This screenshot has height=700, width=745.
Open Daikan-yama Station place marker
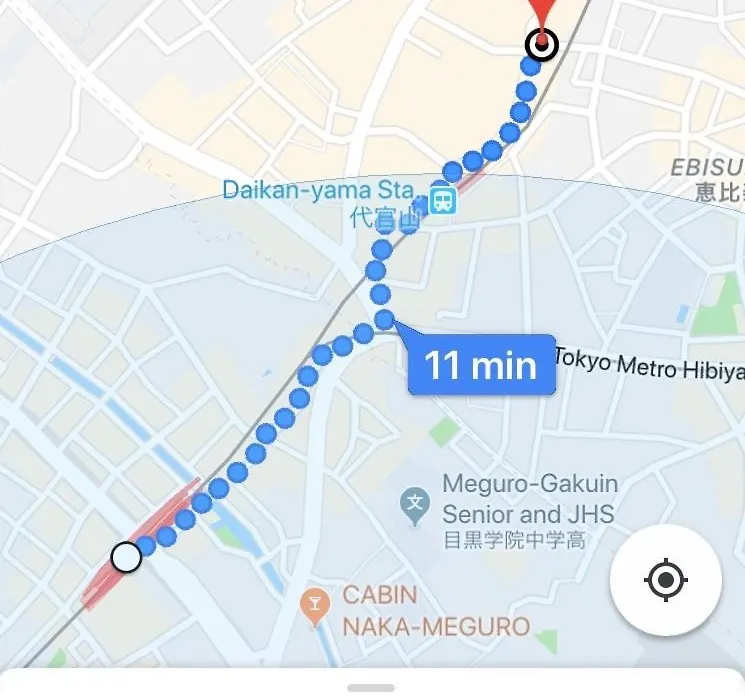[x=442, y=201]
